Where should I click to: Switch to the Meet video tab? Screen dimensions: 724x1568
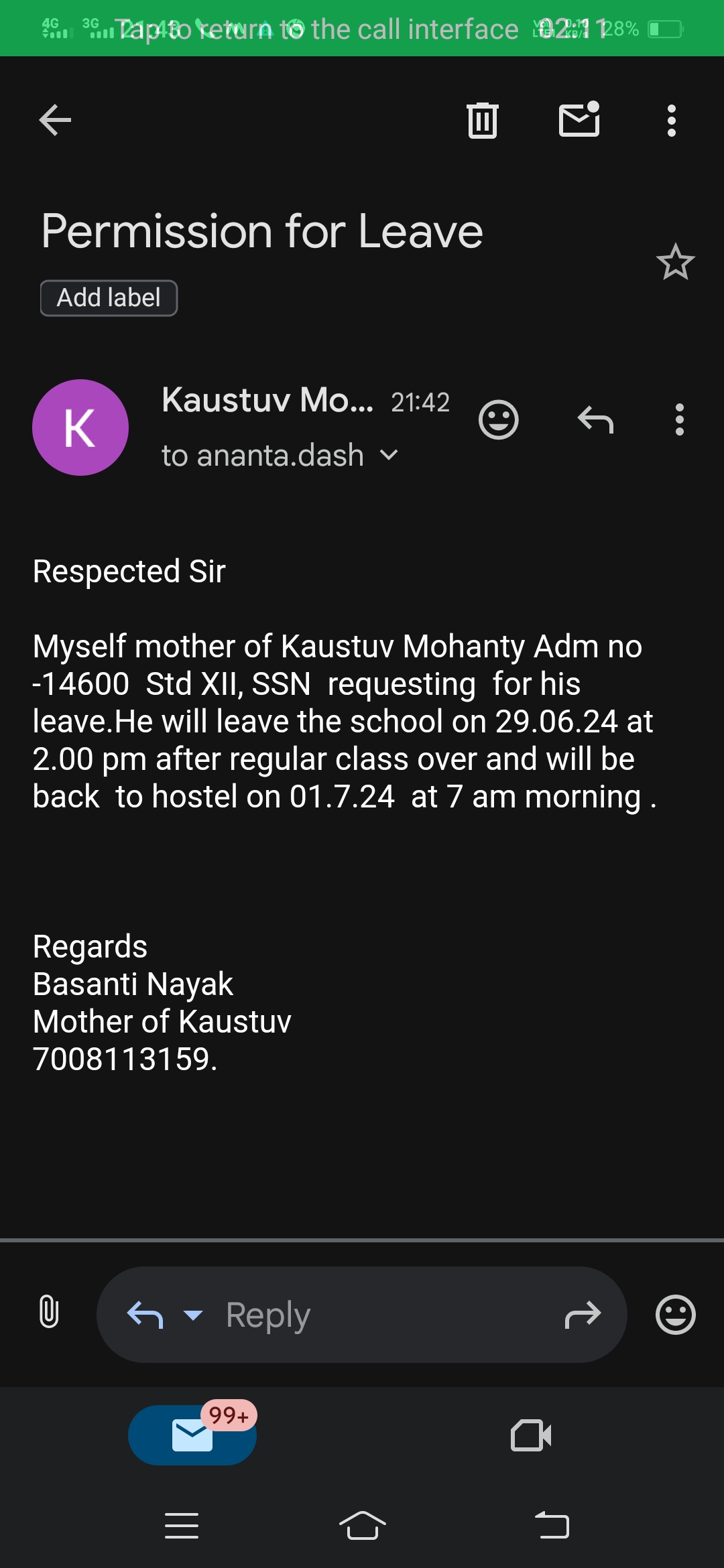click(531, 1435)
